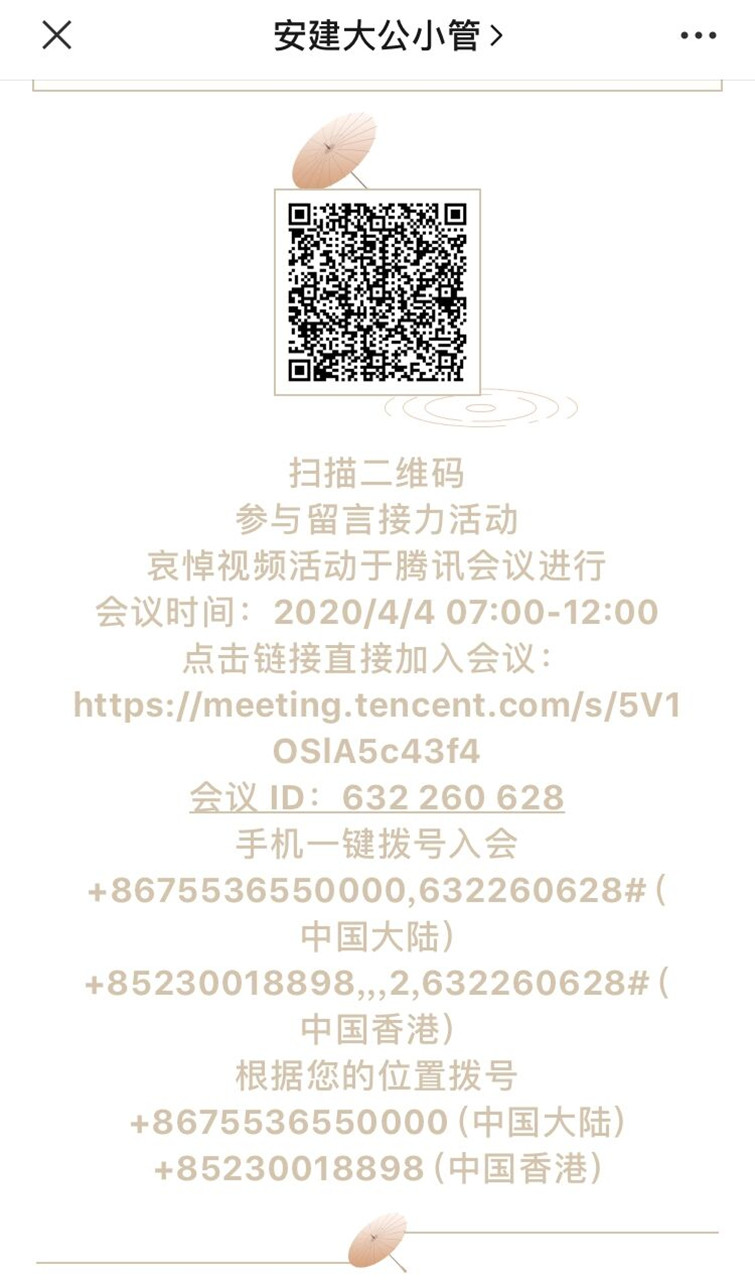Screen dimensions: 755x1281
Task: Open the 安建大公小管 account page
Action: click(387, 36)
